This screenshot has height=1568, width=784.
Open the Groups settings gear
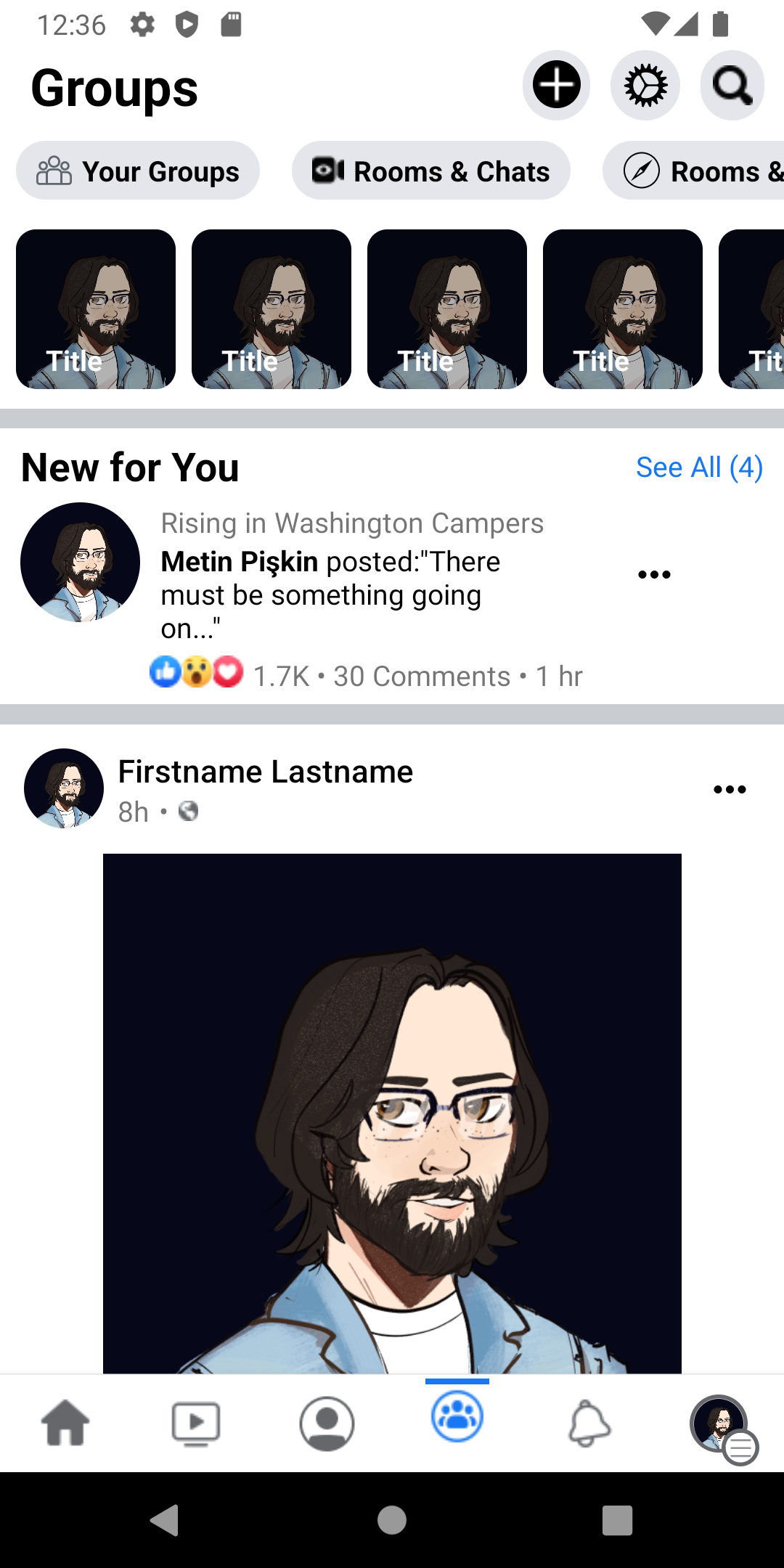click(x=645, y=85)
